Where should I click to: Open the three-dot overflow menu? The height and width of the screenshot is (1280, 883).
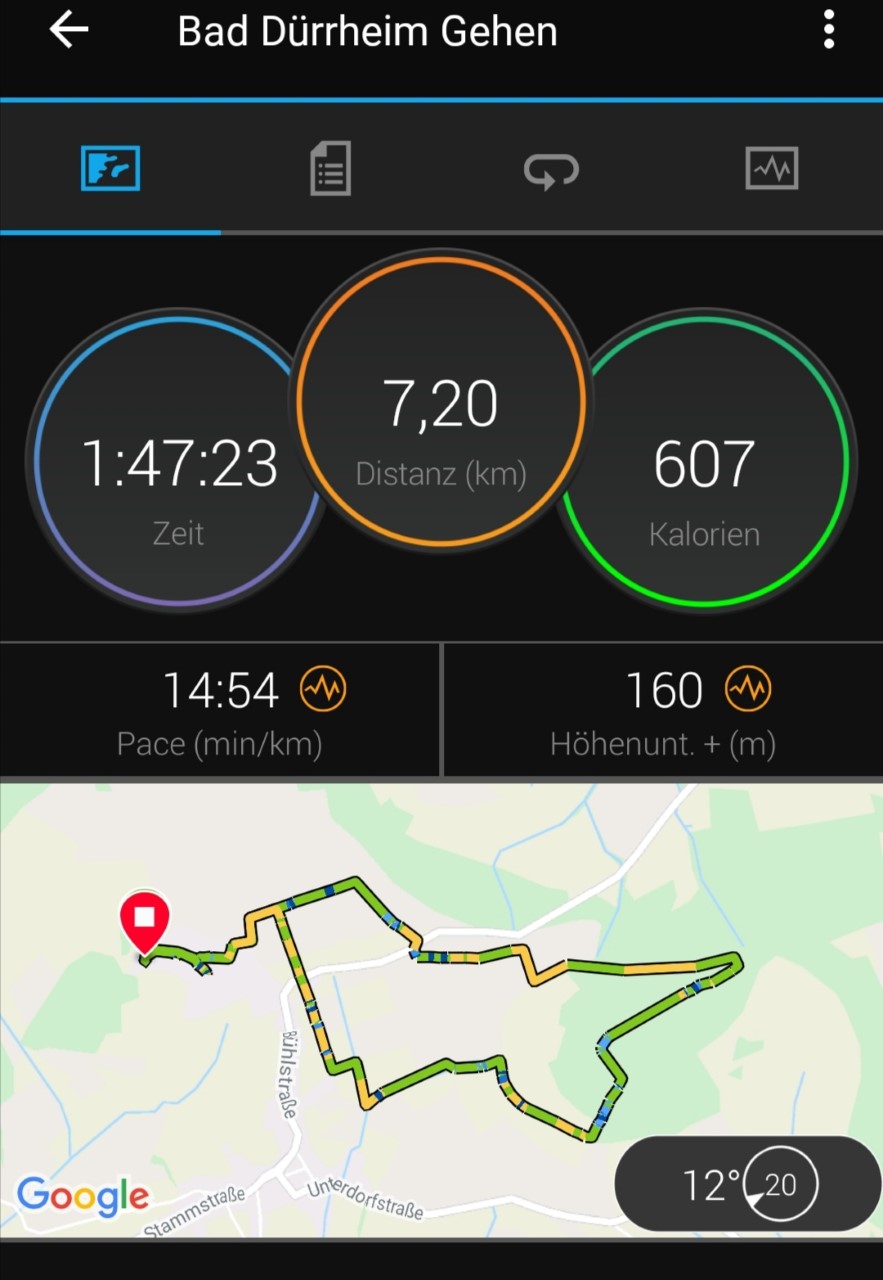[x=828, y=31]
